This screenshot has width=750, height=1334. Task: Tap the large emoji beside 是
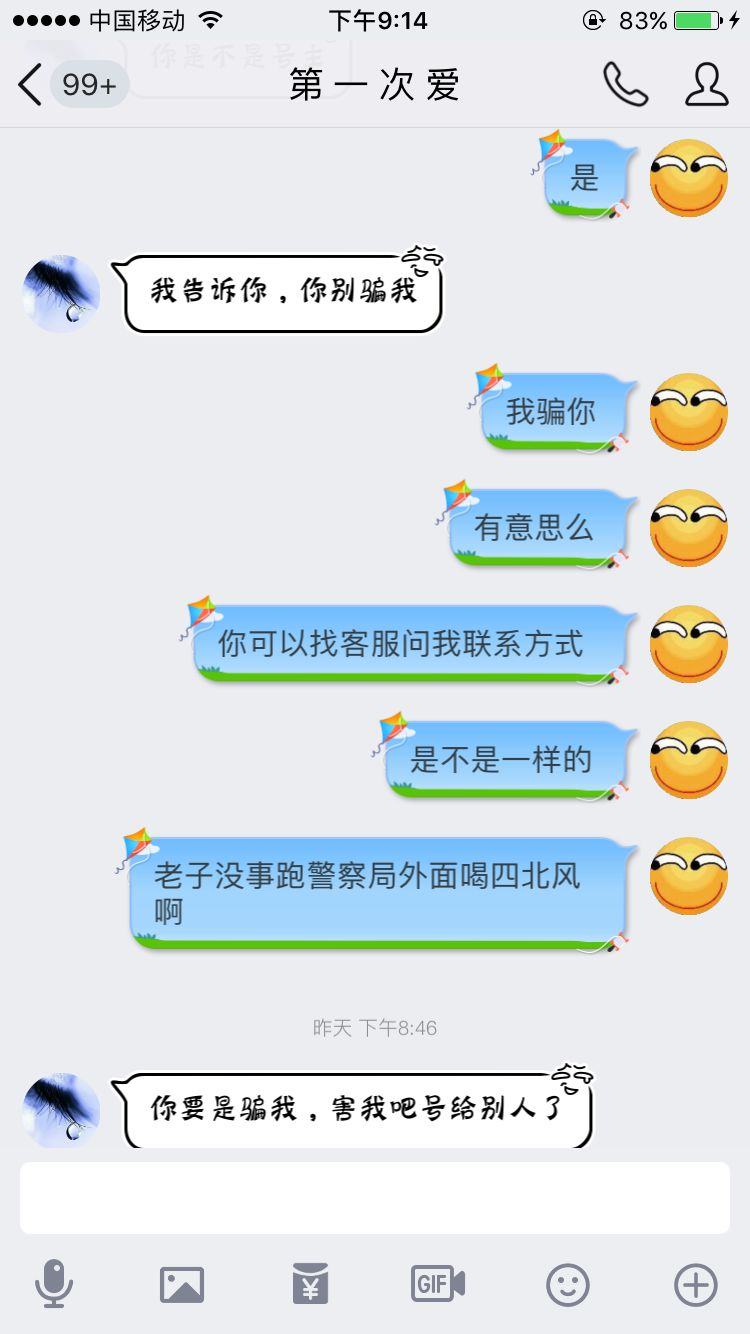click(x=688, y=177)
